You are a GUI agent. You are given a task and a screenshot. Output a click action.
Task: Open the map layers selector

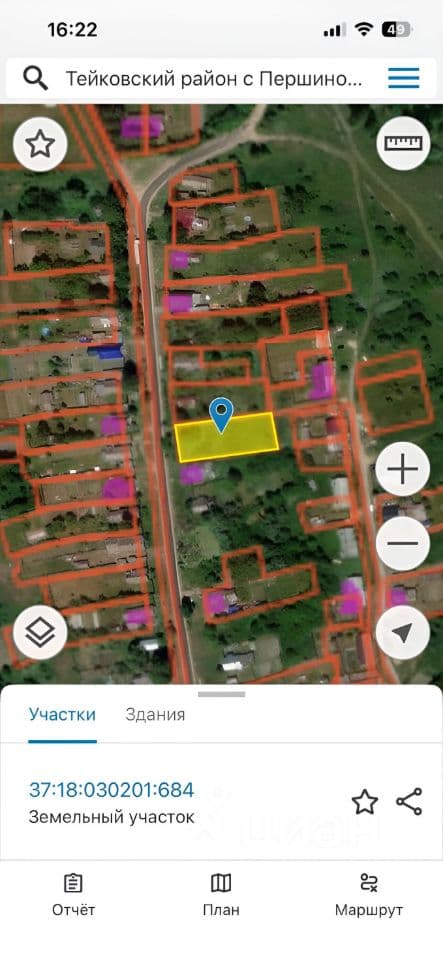pos(40,633)
